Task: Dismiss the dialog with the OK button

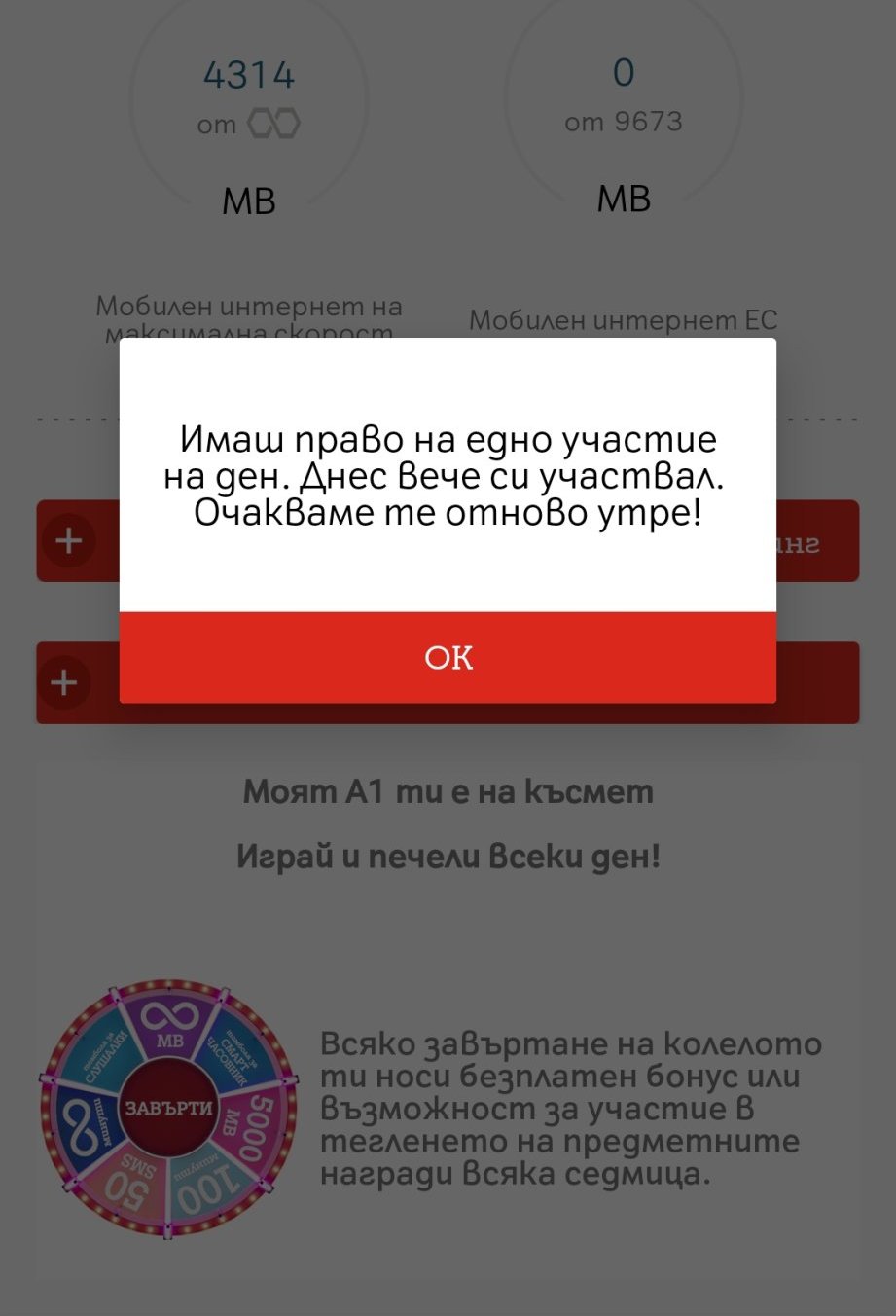Action: (x=448, y=658)
